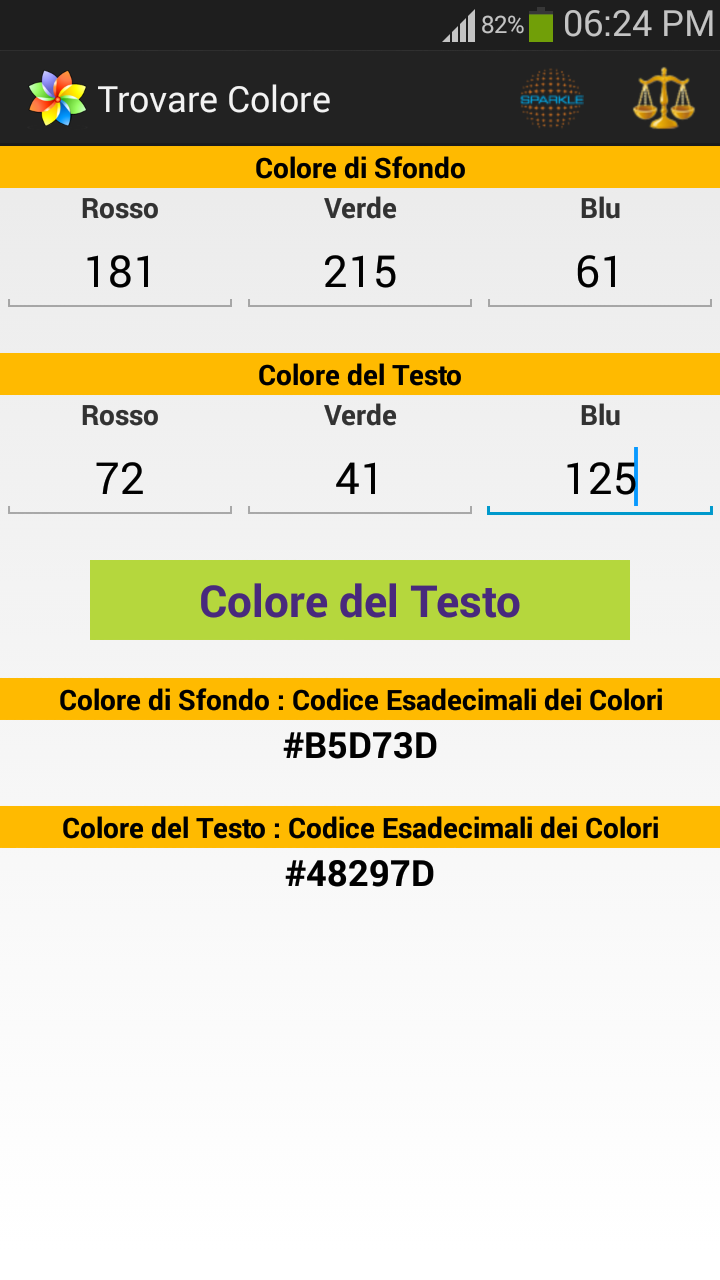Edit the background Verde value 215

pyautogui.click(x=360, y=273)
